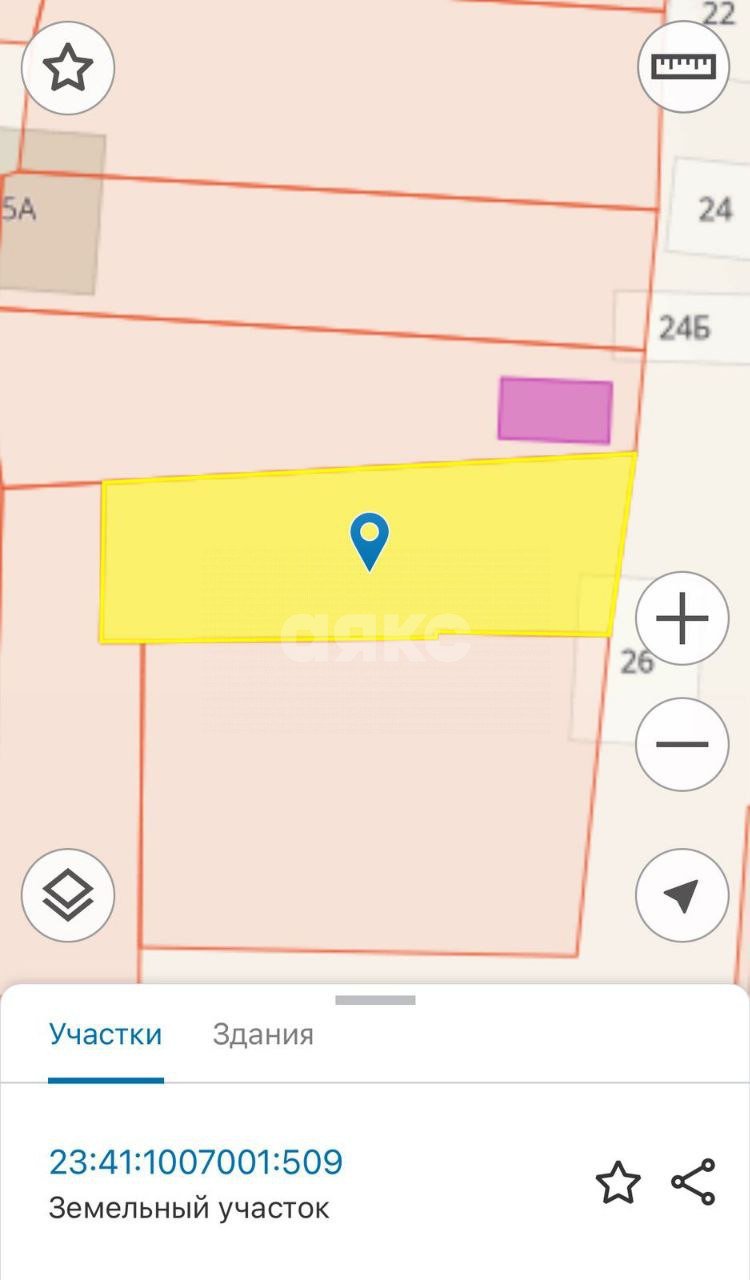
Task: Tap the blue location pin on the parcel
Action: [369, 541]
